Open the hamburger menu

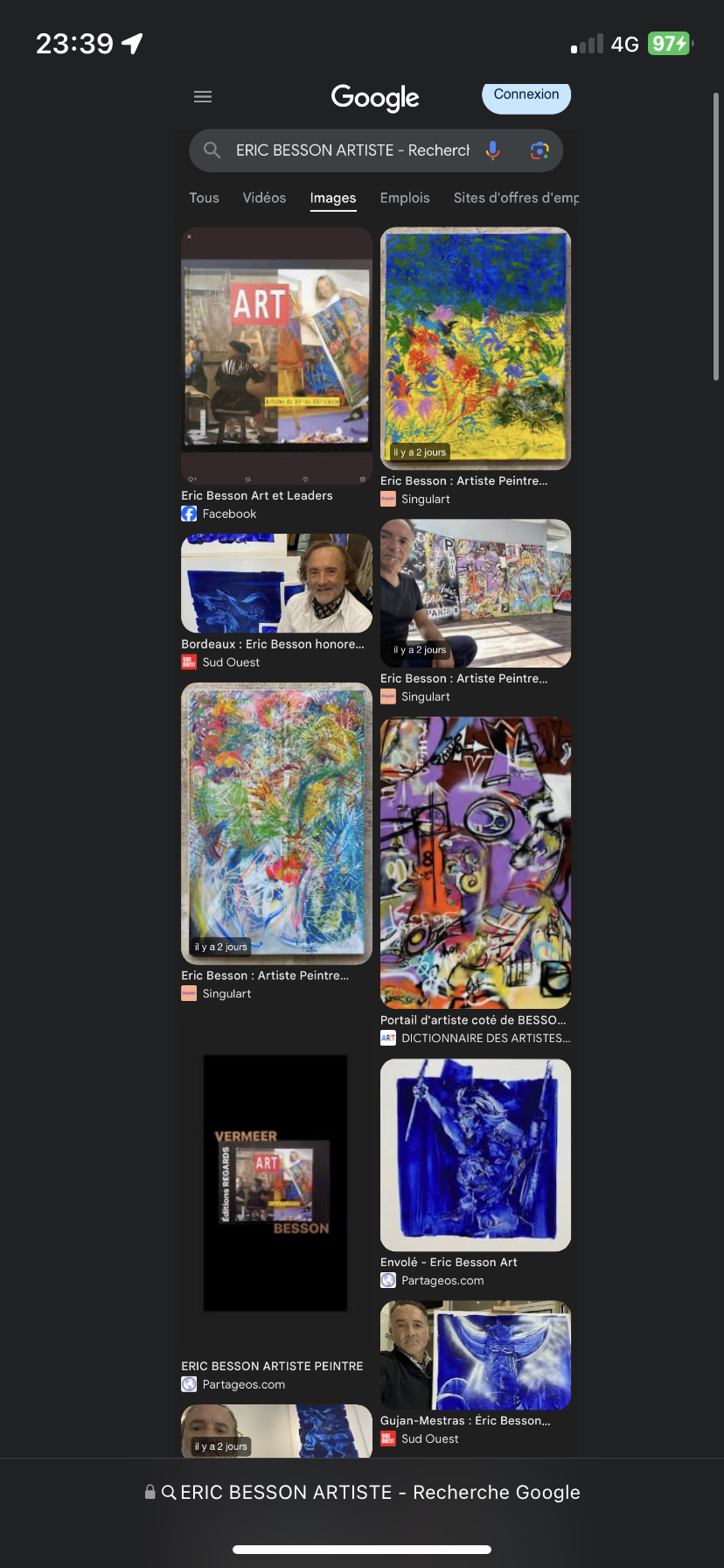203,97
